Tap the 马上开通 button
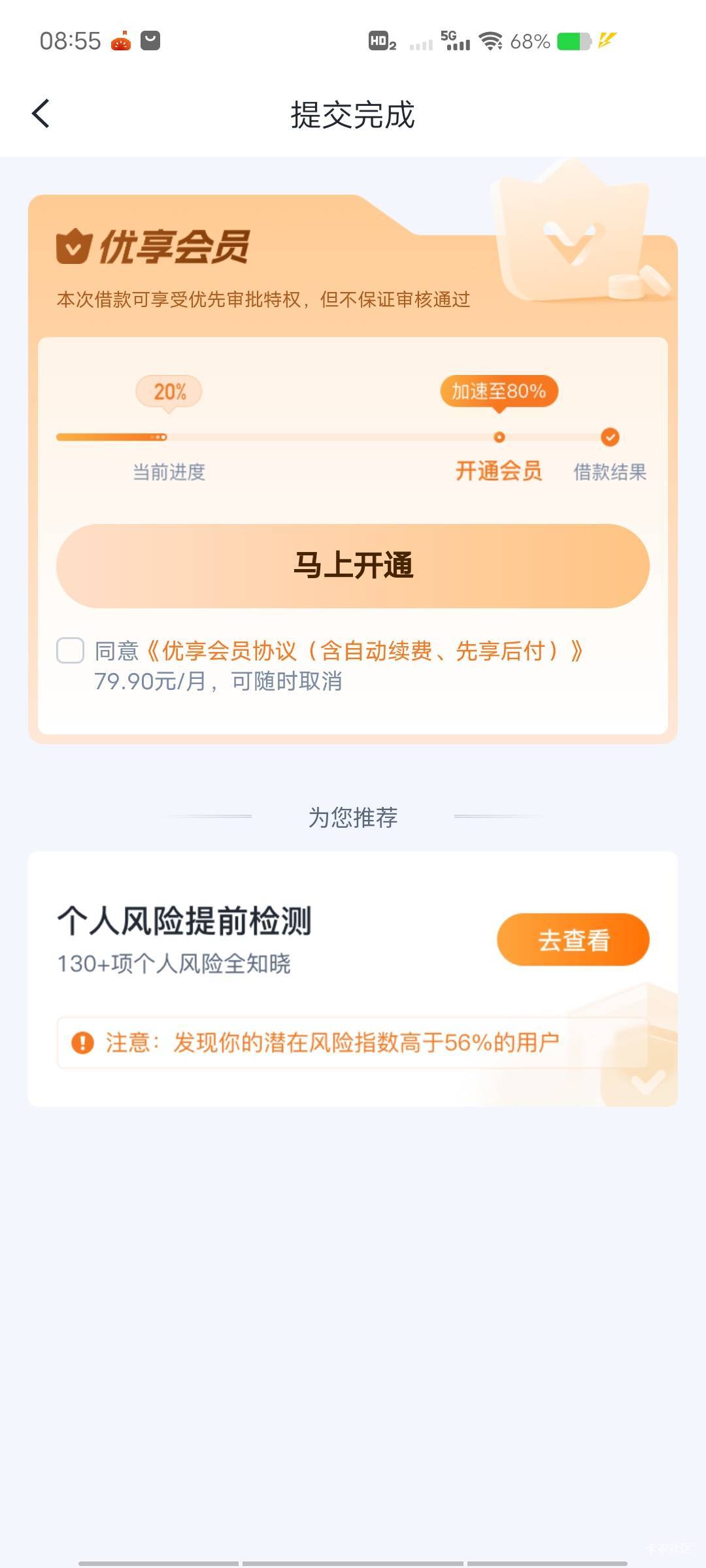Screen dimensions: 706x1568 pyautogui.click(x=353, y=566)
